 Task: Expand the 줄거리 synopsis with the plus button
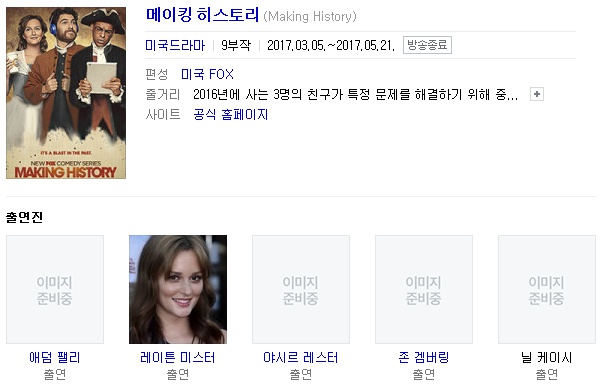pos(537,94)
